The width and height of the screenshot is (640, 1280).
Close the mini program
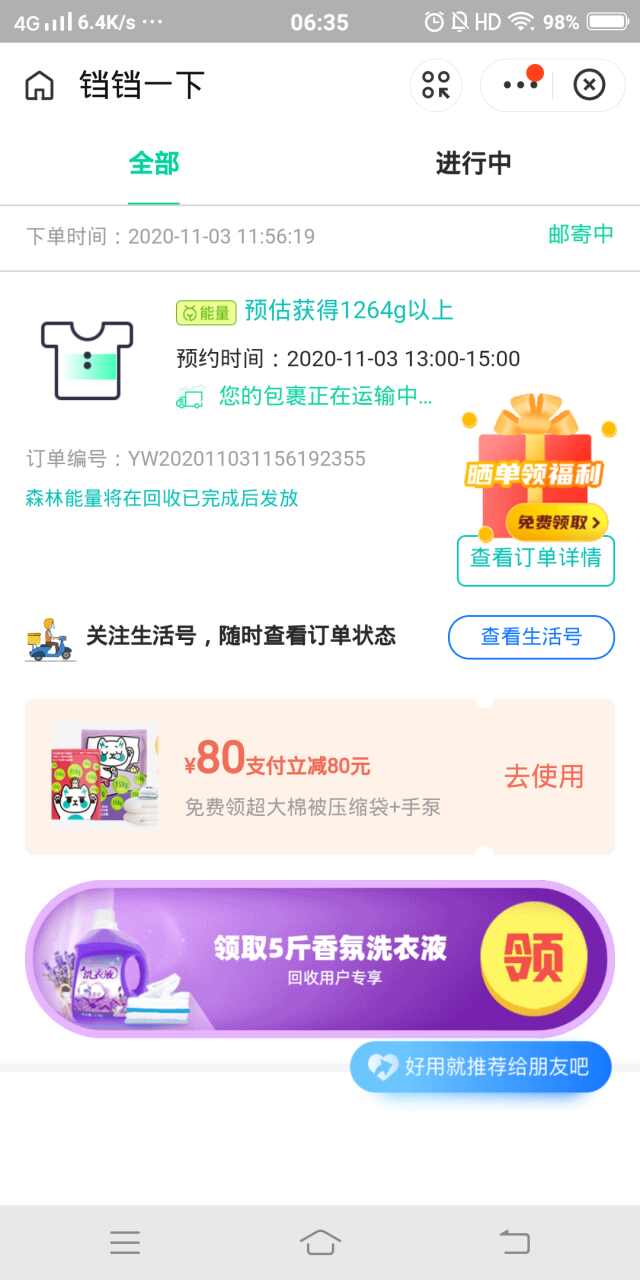[589, 85]
